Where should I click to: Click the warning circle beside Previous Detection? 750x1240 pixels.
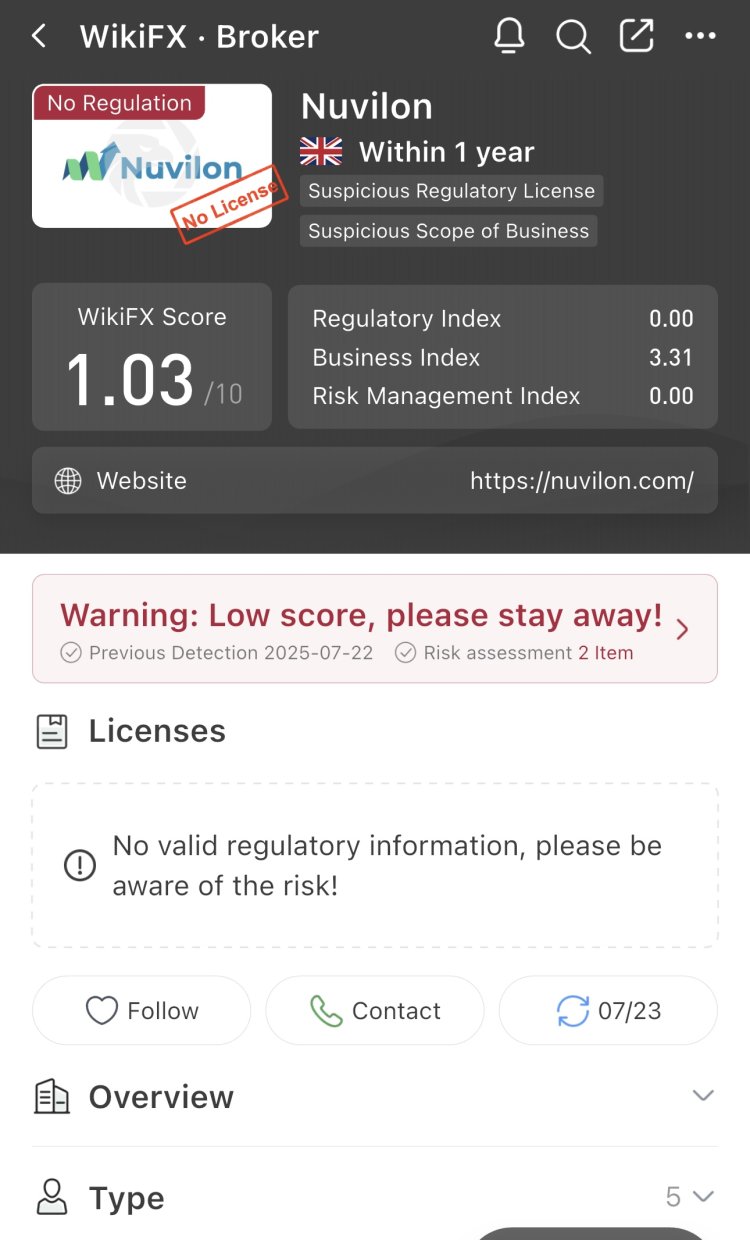[x=71, y=652]
